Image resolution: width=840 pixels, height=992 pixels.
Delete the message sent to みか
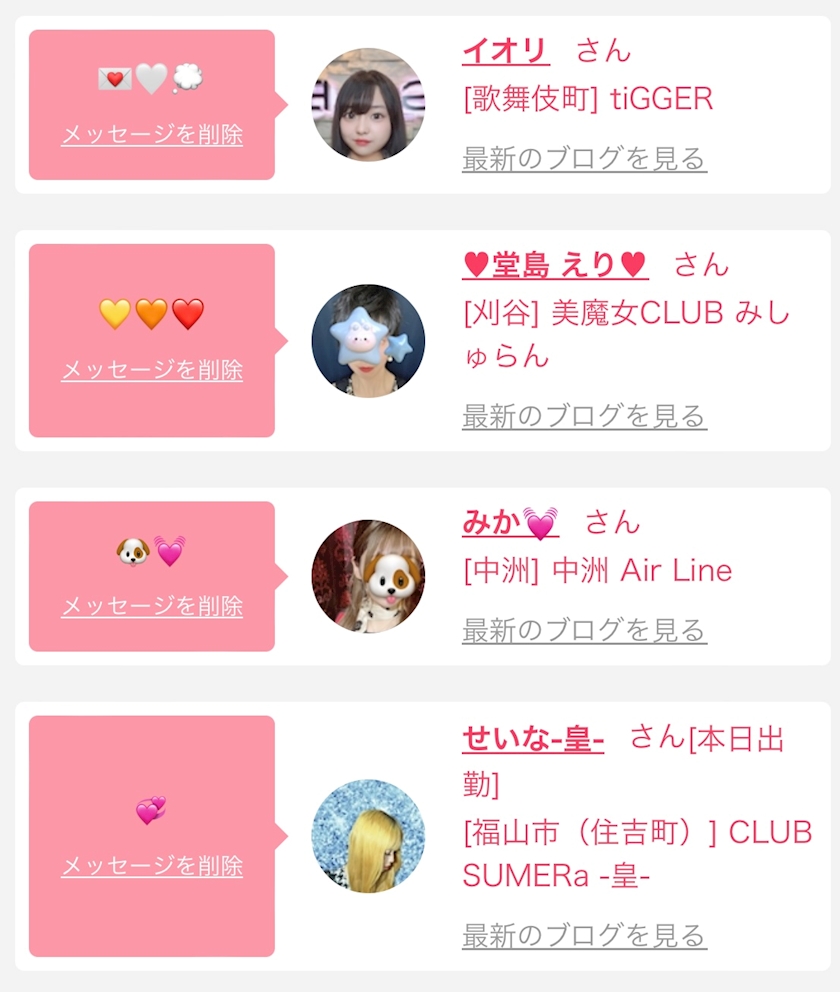[152, 606]
